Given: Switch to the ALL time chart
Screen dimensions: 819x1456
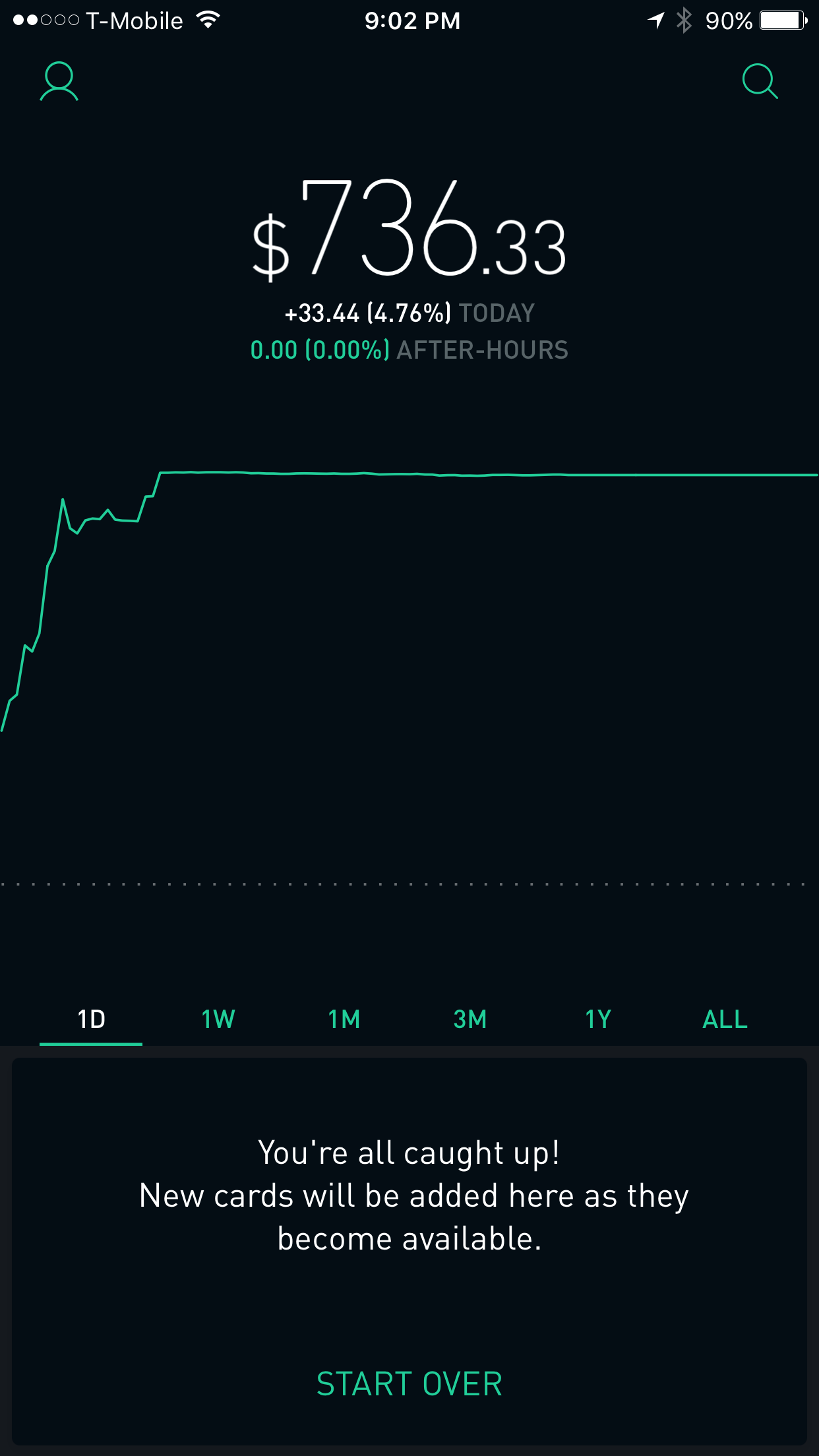Looking at the screenshot, I should tap(725, 1019).
